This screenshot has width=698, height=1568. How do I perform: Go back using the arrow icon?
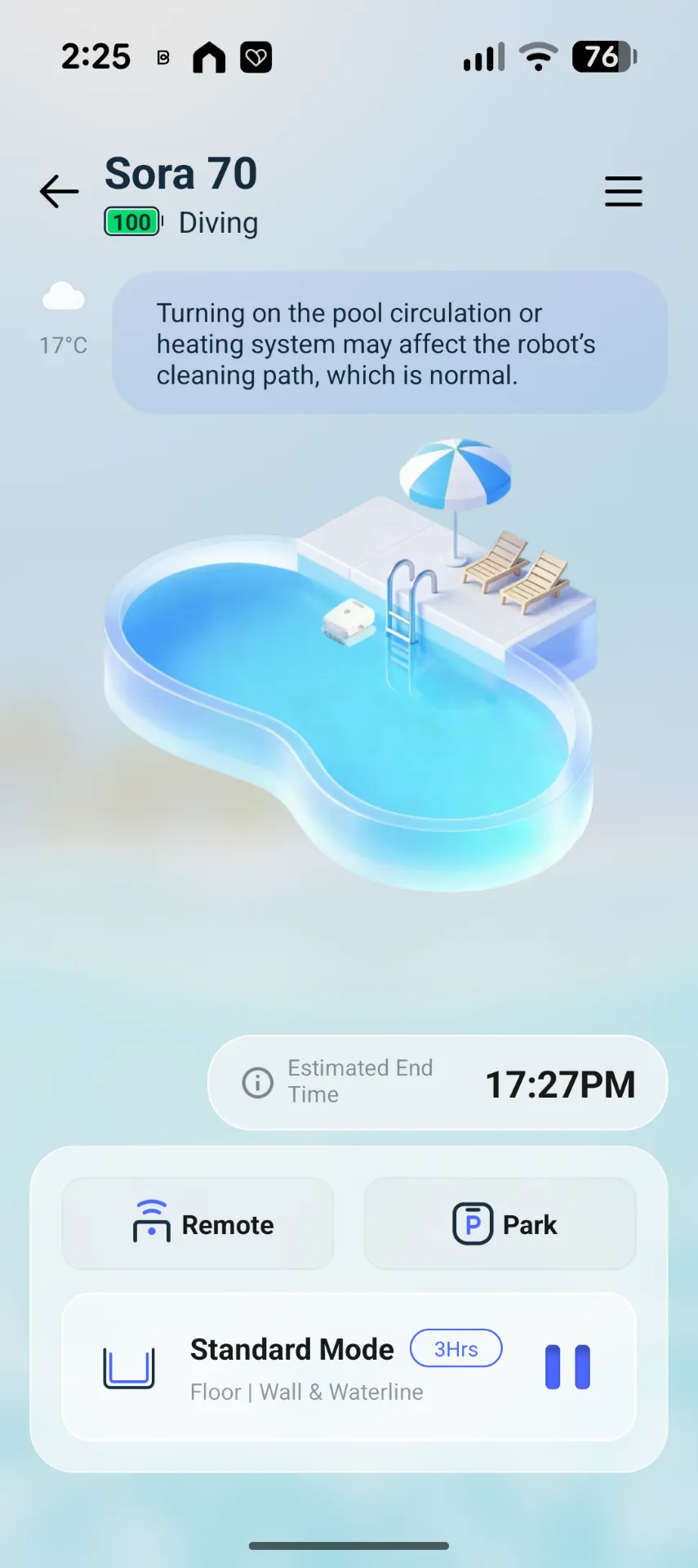[60, 192]
